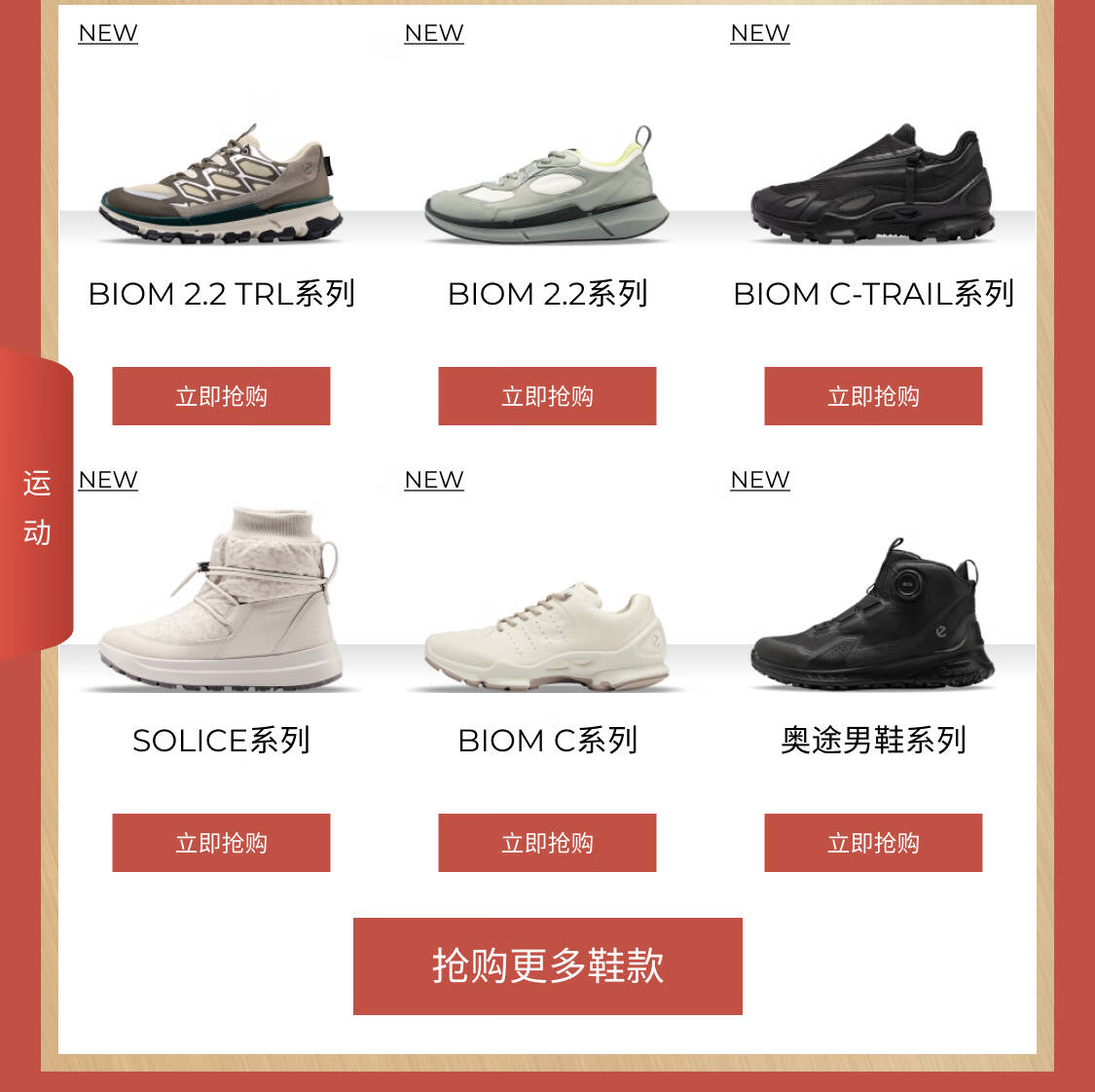Switch to the 运动 side tab
The height and width of the screenshot is (1092, 1095).
click(37, 507)
